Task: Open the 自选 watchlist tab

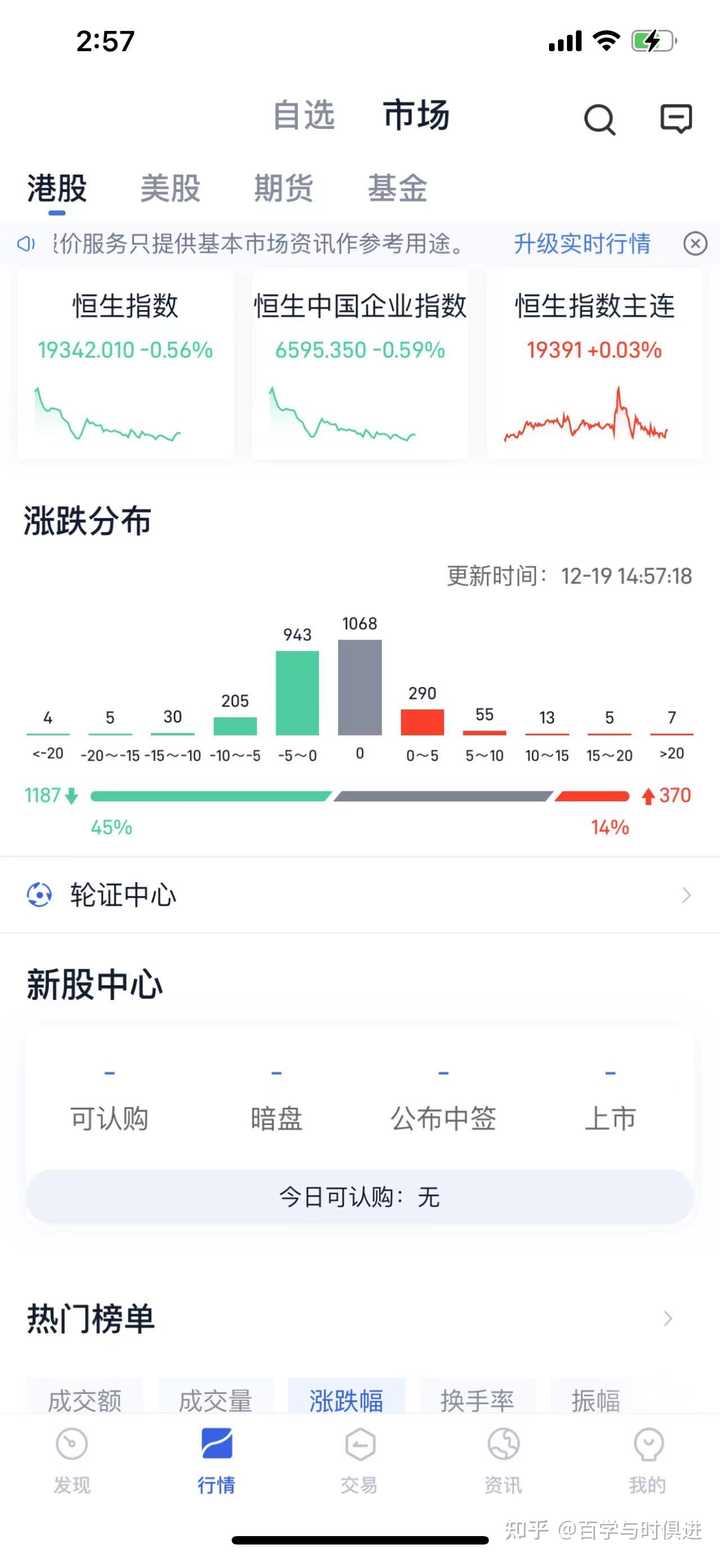Action: click(x=303, y=115)
